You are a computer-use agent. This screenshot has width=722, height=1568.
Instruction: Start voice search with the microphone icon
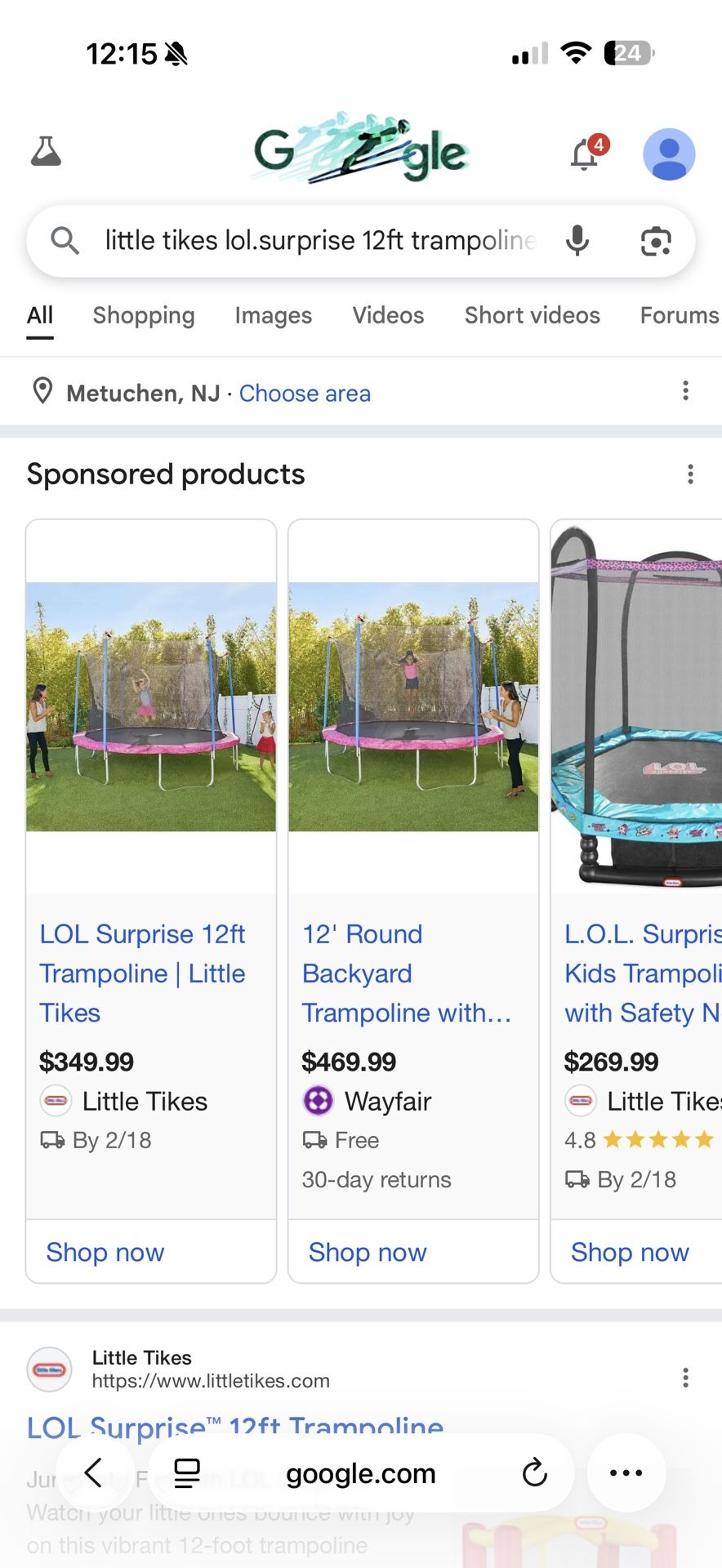577,240
